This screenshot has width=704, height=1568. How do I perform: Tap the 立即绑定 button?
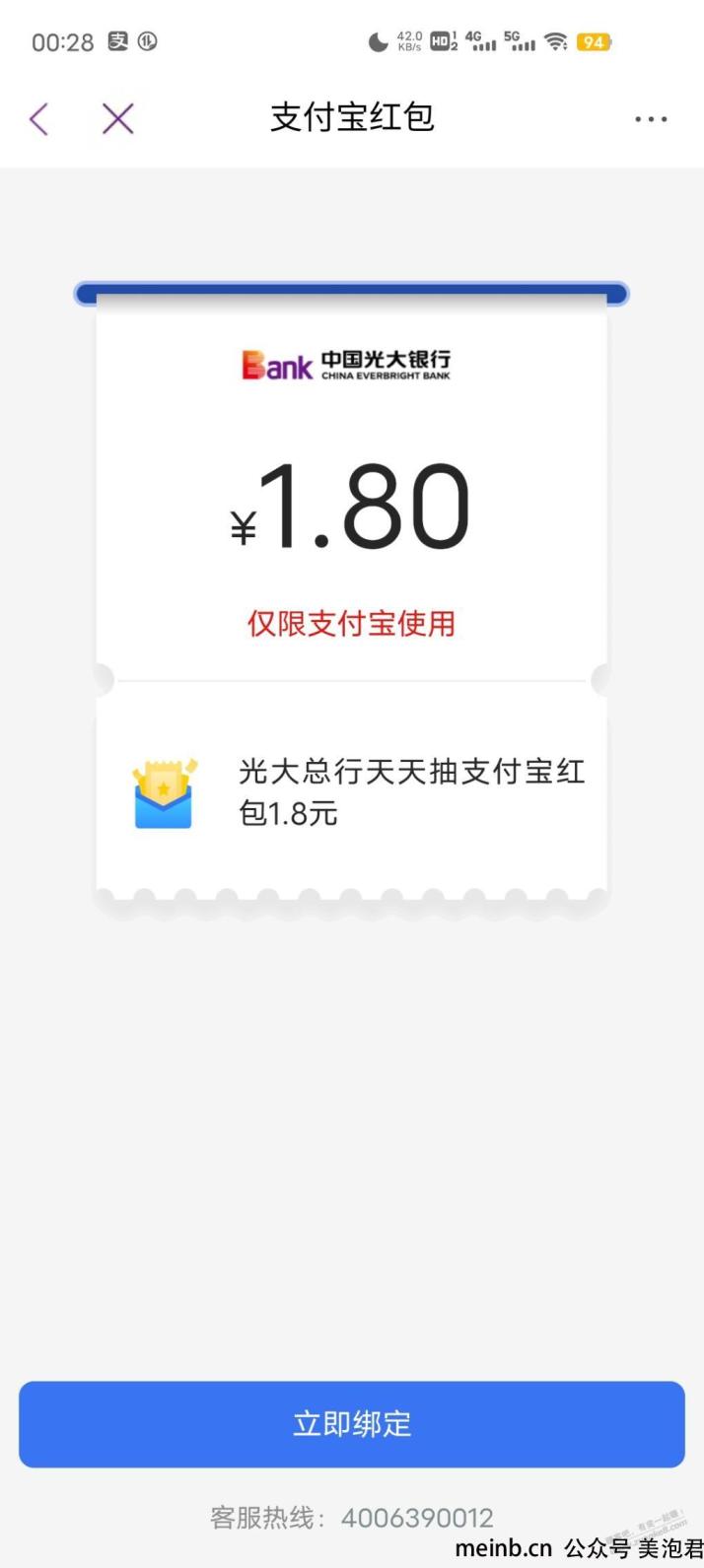[x=352, y=1424]
